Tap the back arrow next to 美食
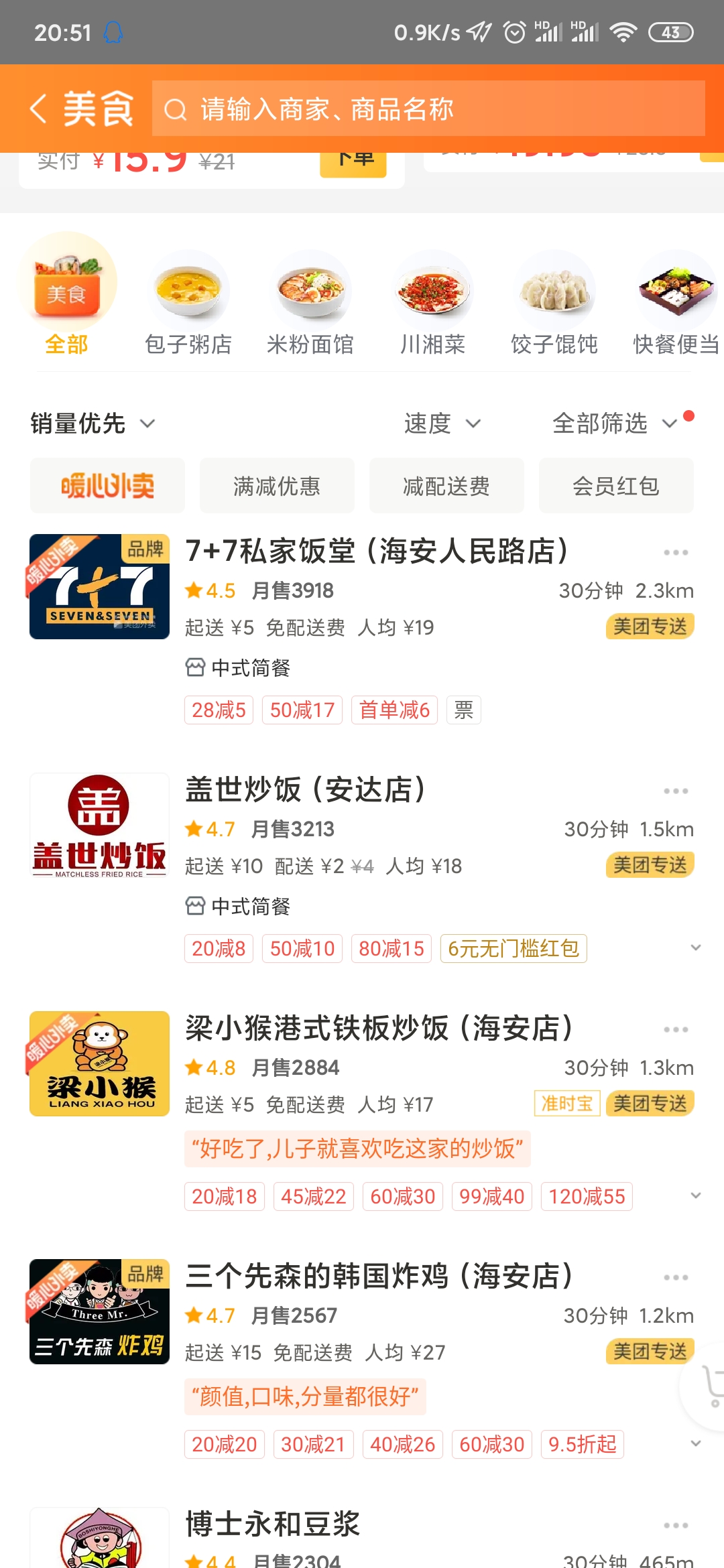 point(38,109)
